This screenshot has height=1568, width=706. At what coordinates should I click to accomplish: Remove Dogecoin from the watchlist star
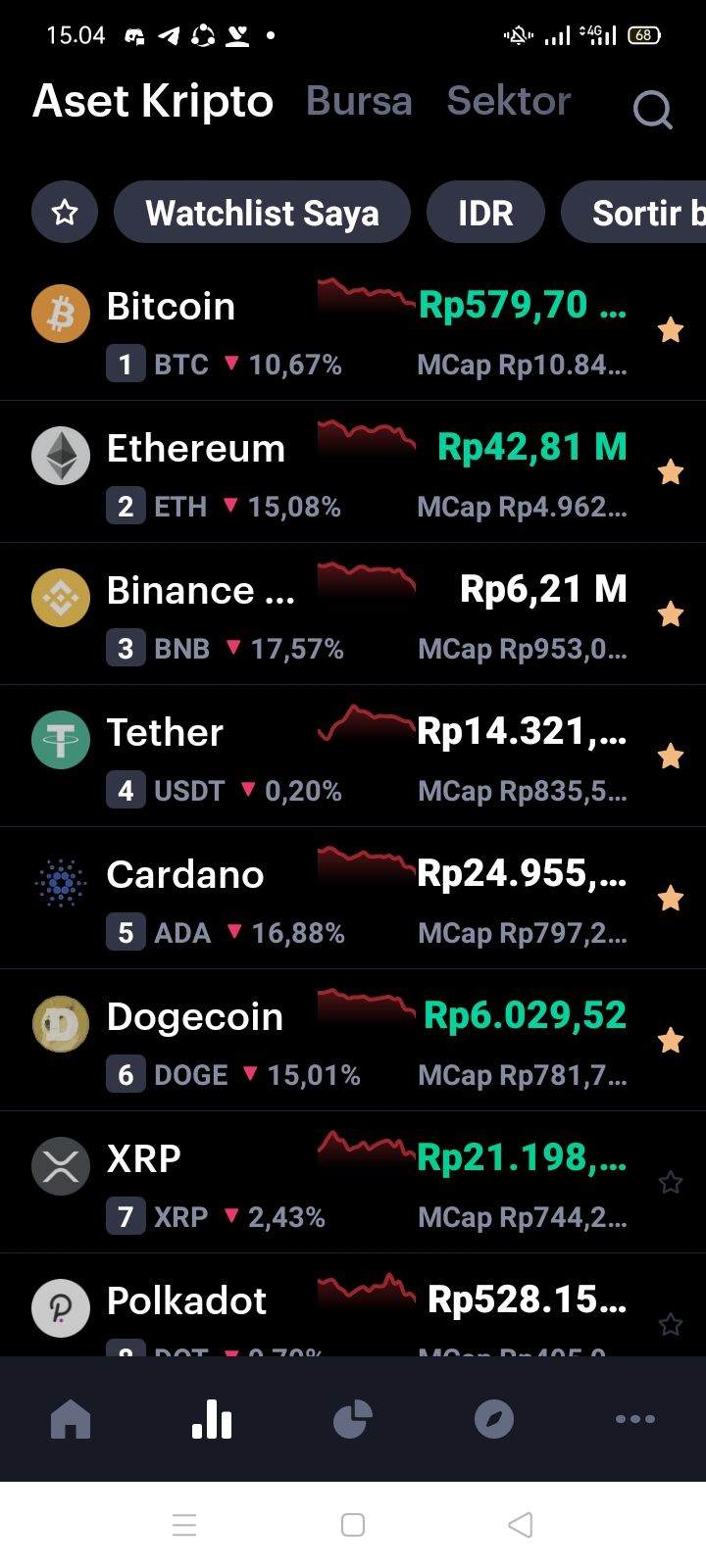click(x=671, y=1041)
